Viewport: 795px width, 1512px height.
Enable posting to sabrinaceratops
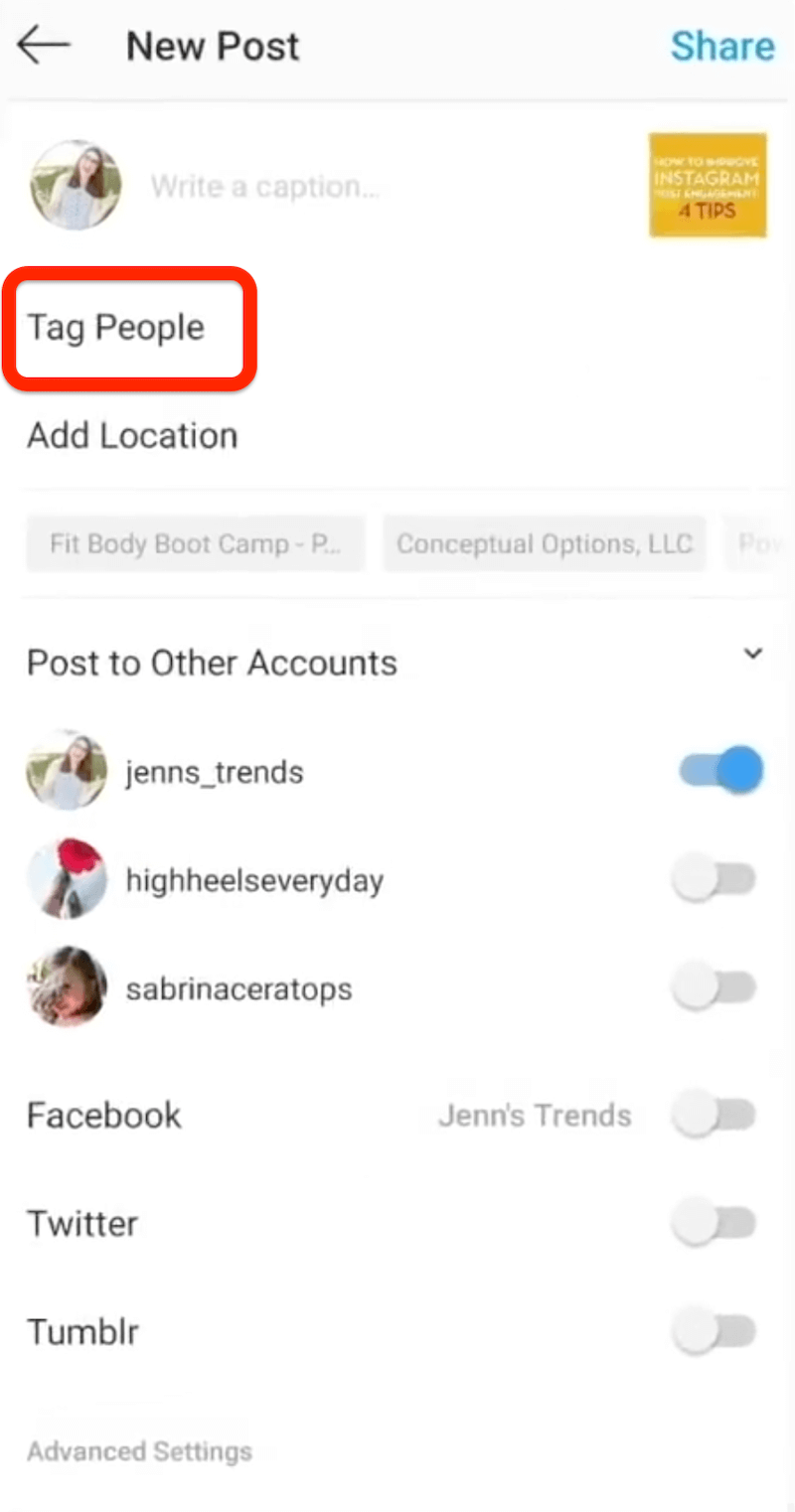714,987
